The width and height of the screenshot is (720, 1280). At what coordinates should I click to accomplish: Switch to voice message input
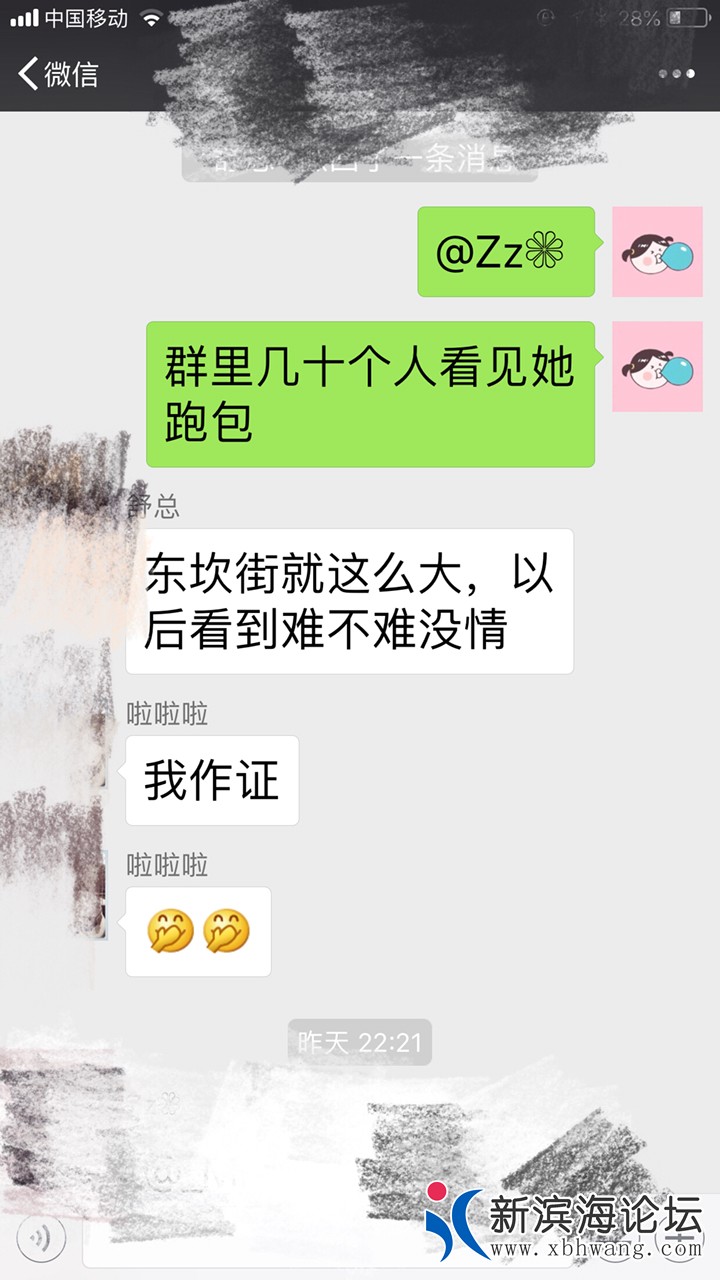[41, 1239]
